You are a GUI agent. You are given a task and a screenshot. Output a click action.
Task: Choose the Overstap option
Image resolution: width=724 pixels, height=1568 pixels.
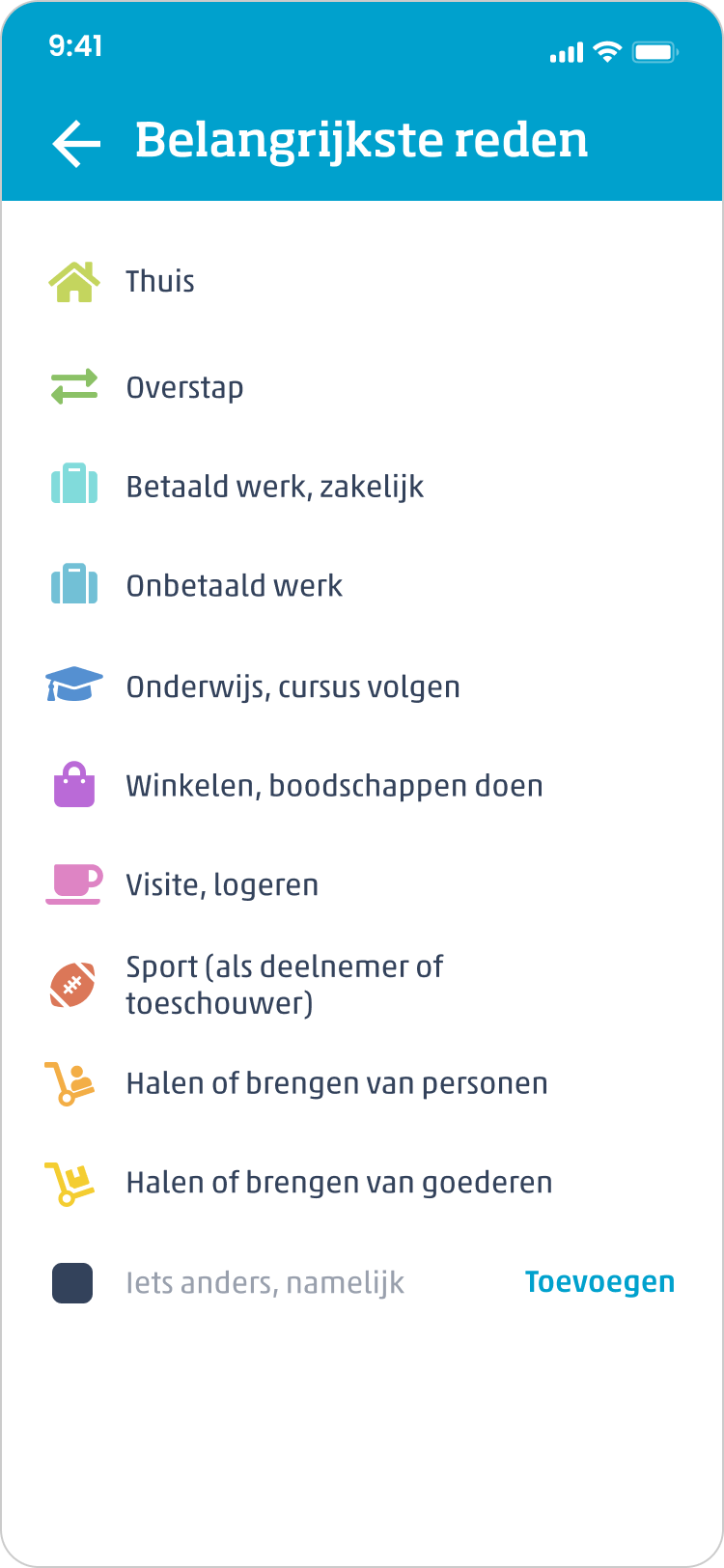coord(362,387)
